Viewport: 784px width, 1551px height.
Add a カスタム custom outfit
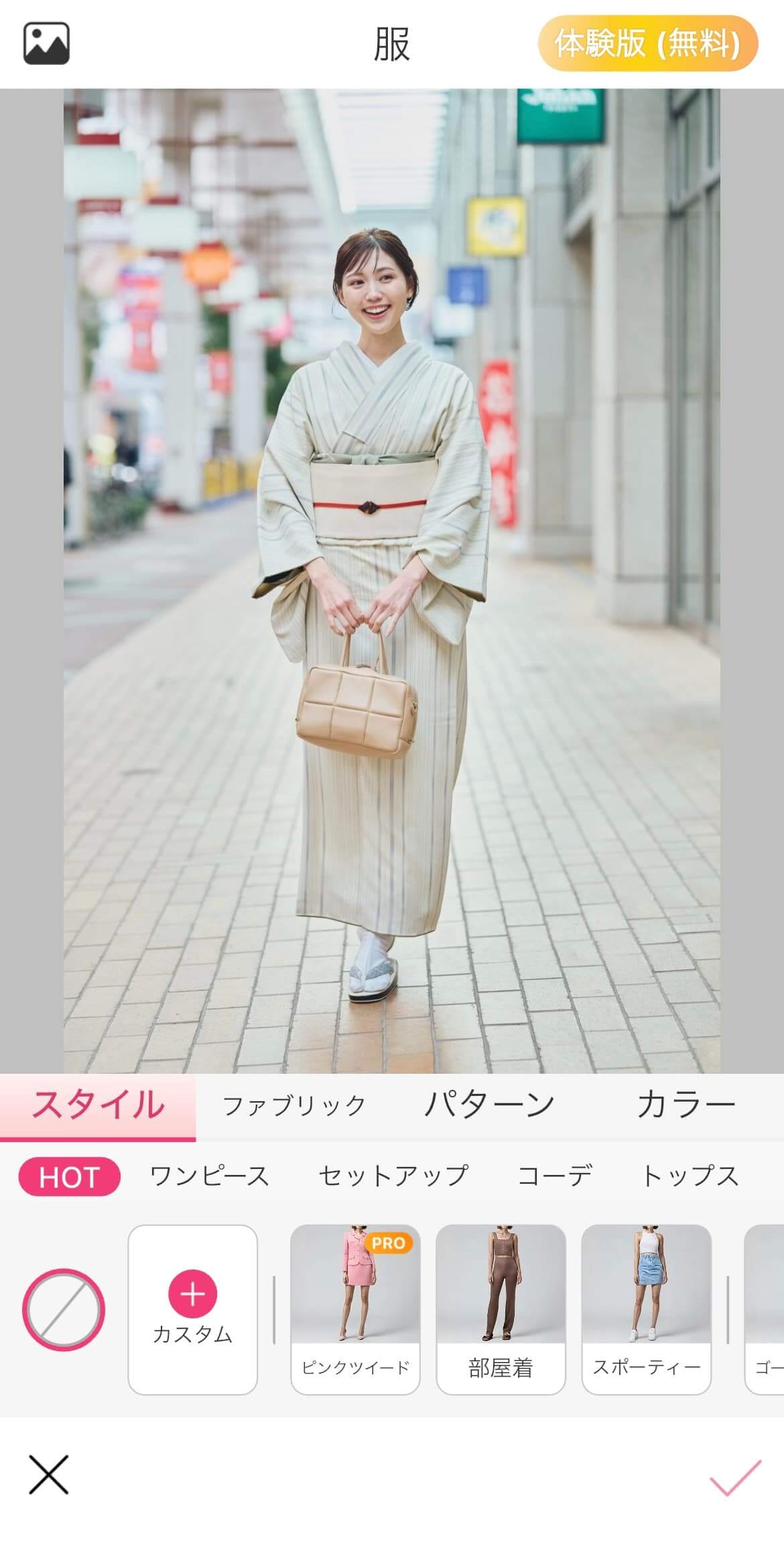[193, 1309]
